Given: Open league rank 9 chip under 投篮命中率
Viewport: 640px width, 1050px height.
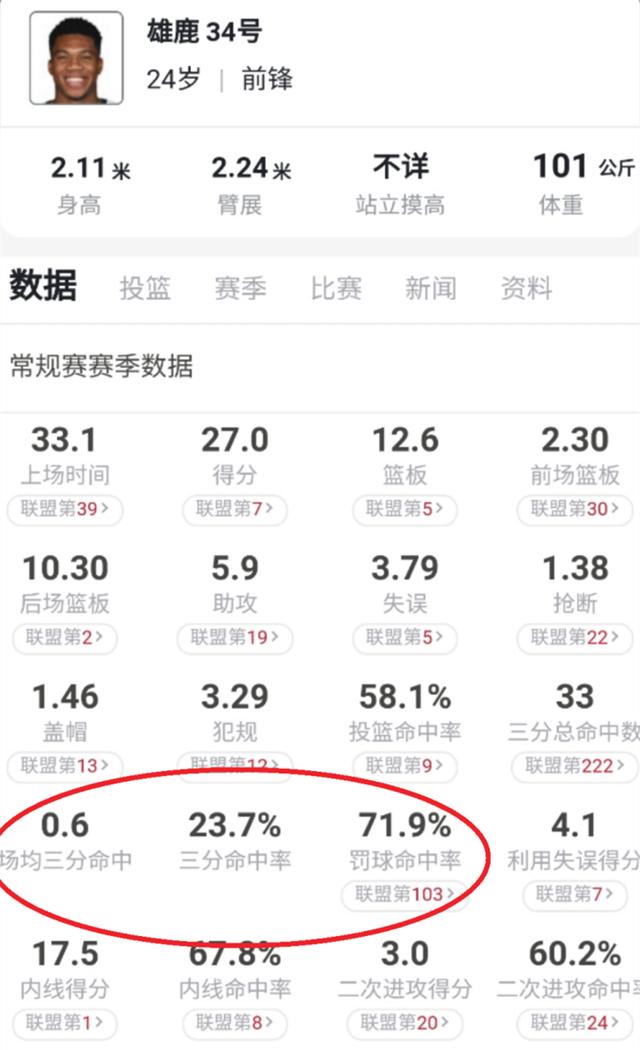Looking at the screenshot, I should (405, 766).
